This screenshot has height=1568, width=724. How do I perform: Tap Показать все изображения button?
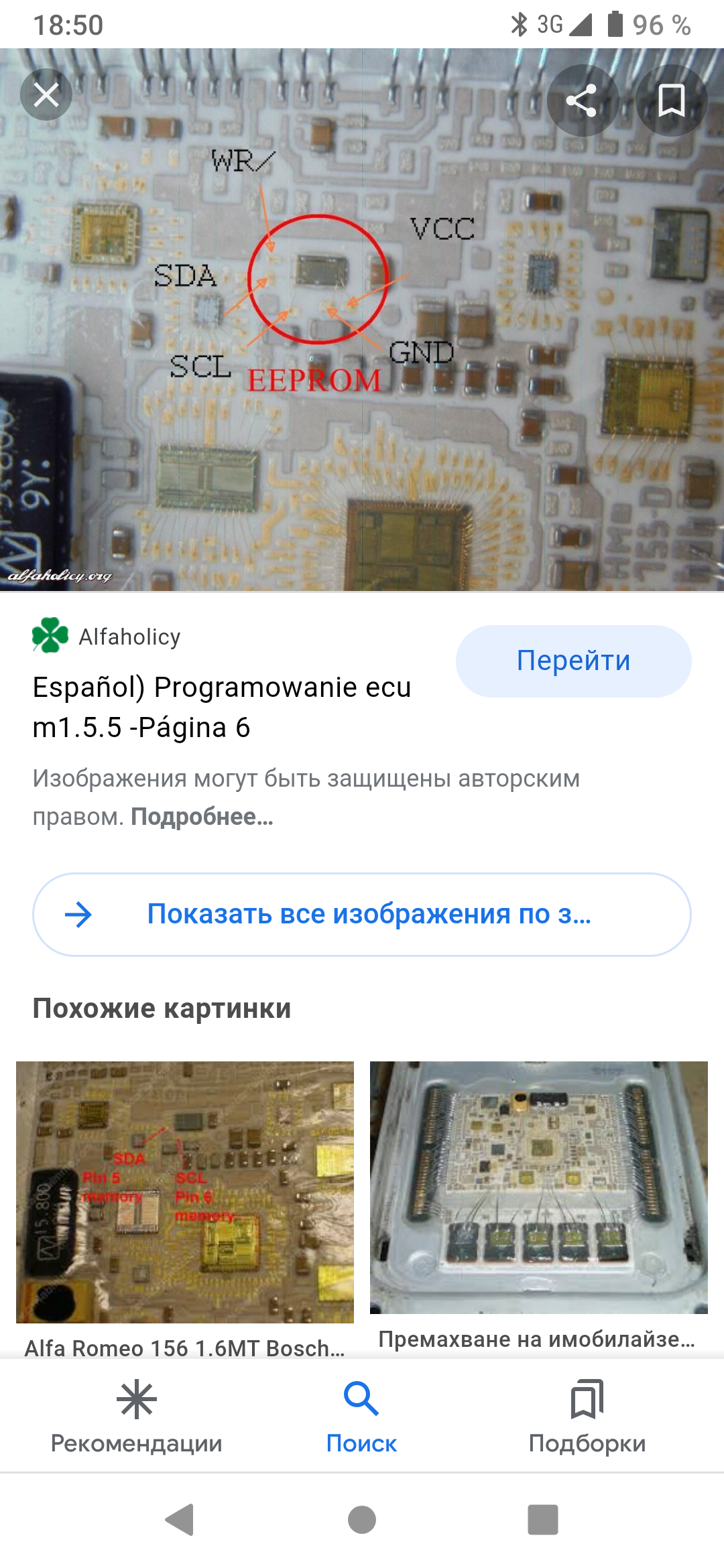pyautogui.click(x=362, y=914)
